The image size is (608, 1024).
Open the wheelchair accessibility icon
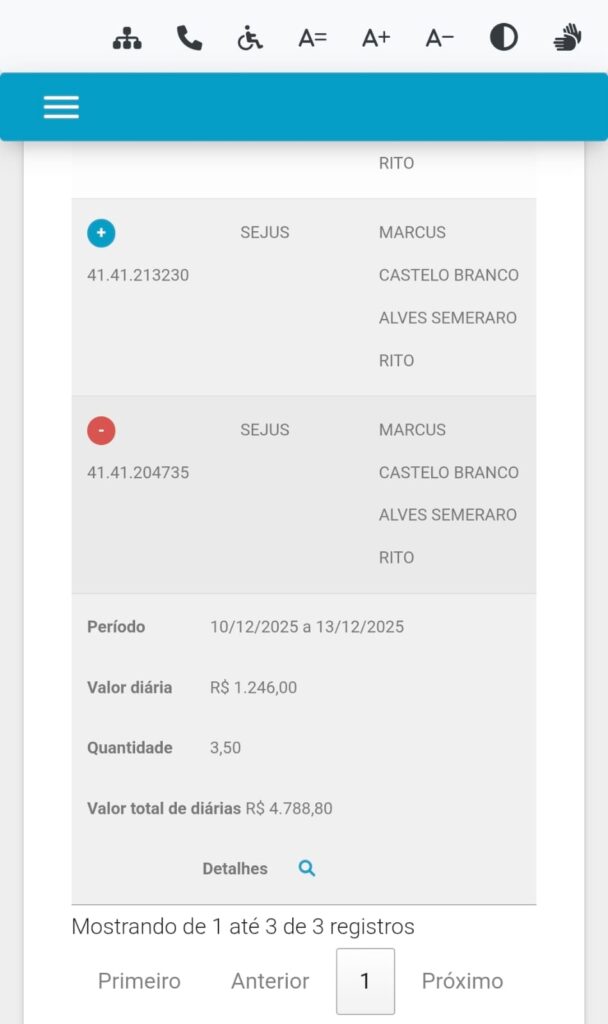point(250,38)
